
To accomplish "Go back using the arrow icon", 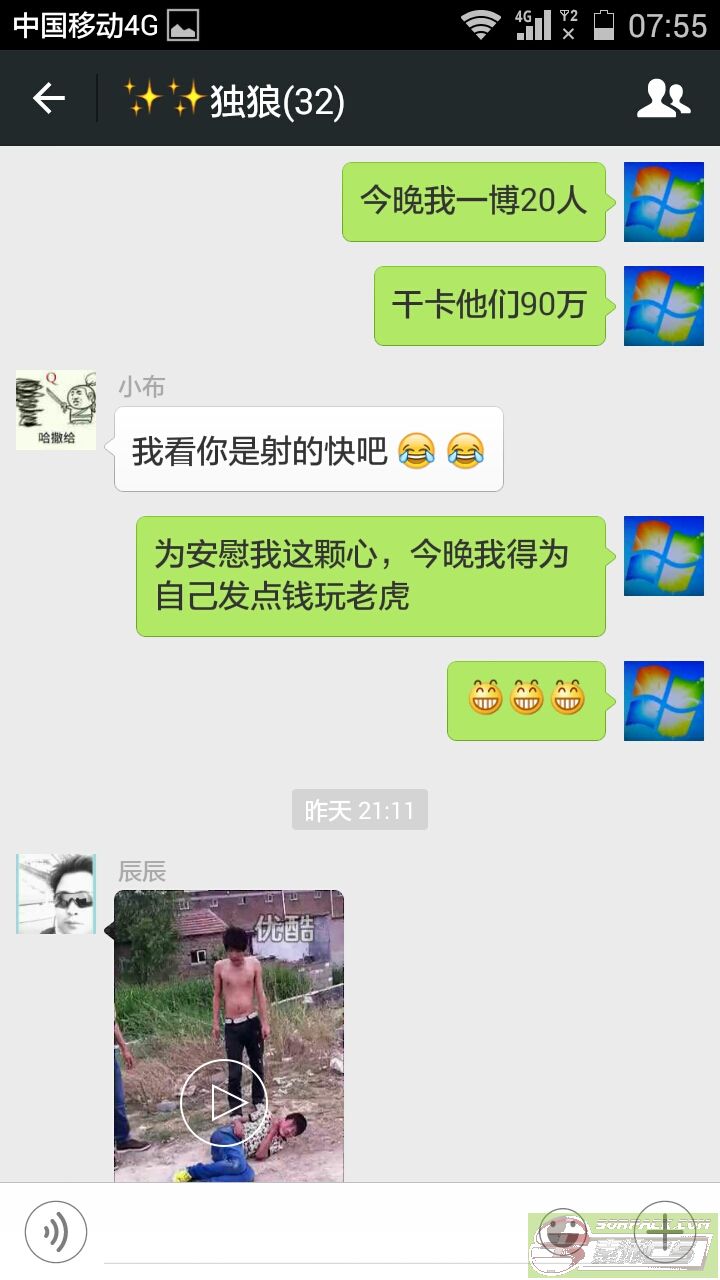I will point(48,98).
